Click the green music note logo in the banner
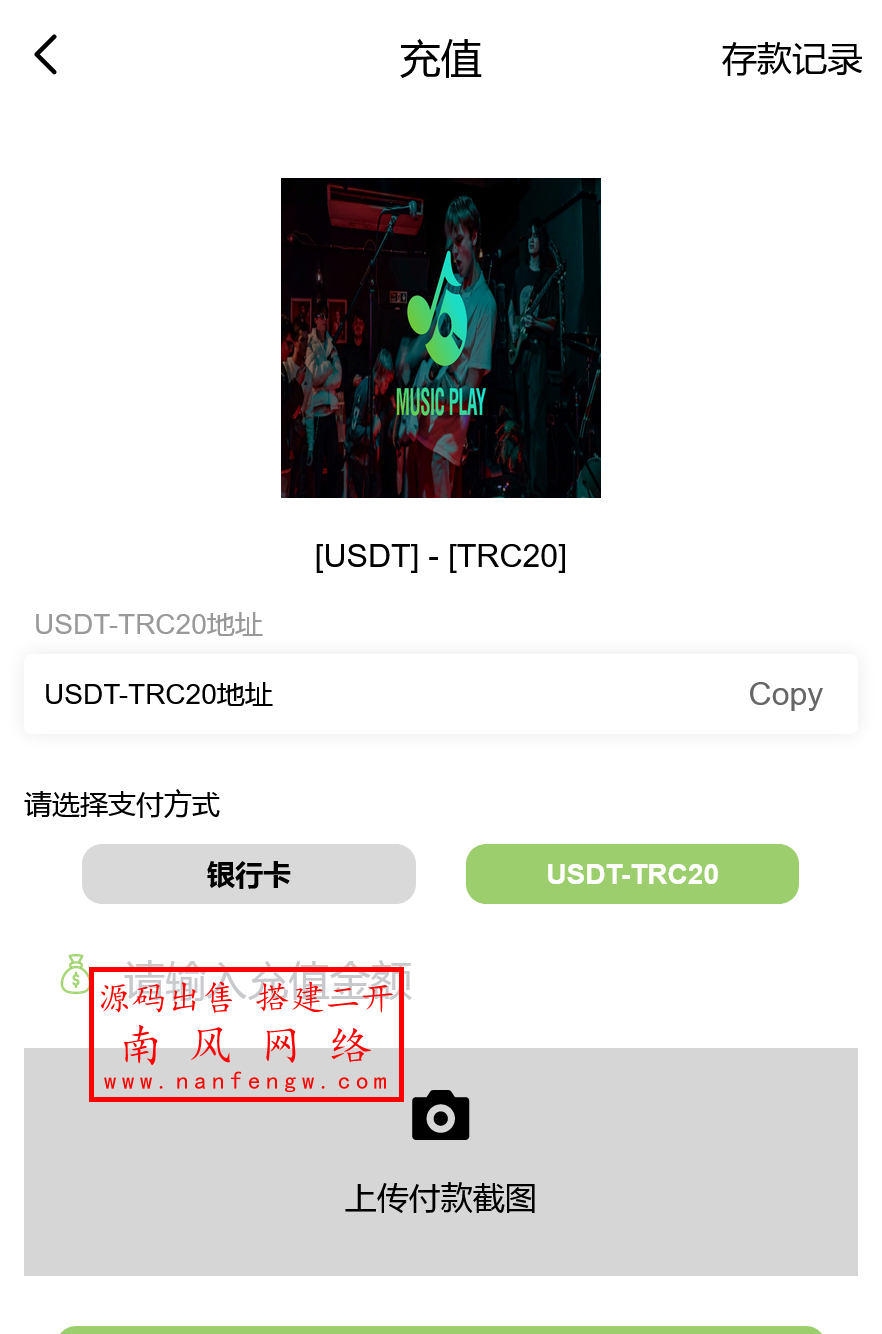Image resolution: width=882 pixels, height=1334 pixels. 441,310
